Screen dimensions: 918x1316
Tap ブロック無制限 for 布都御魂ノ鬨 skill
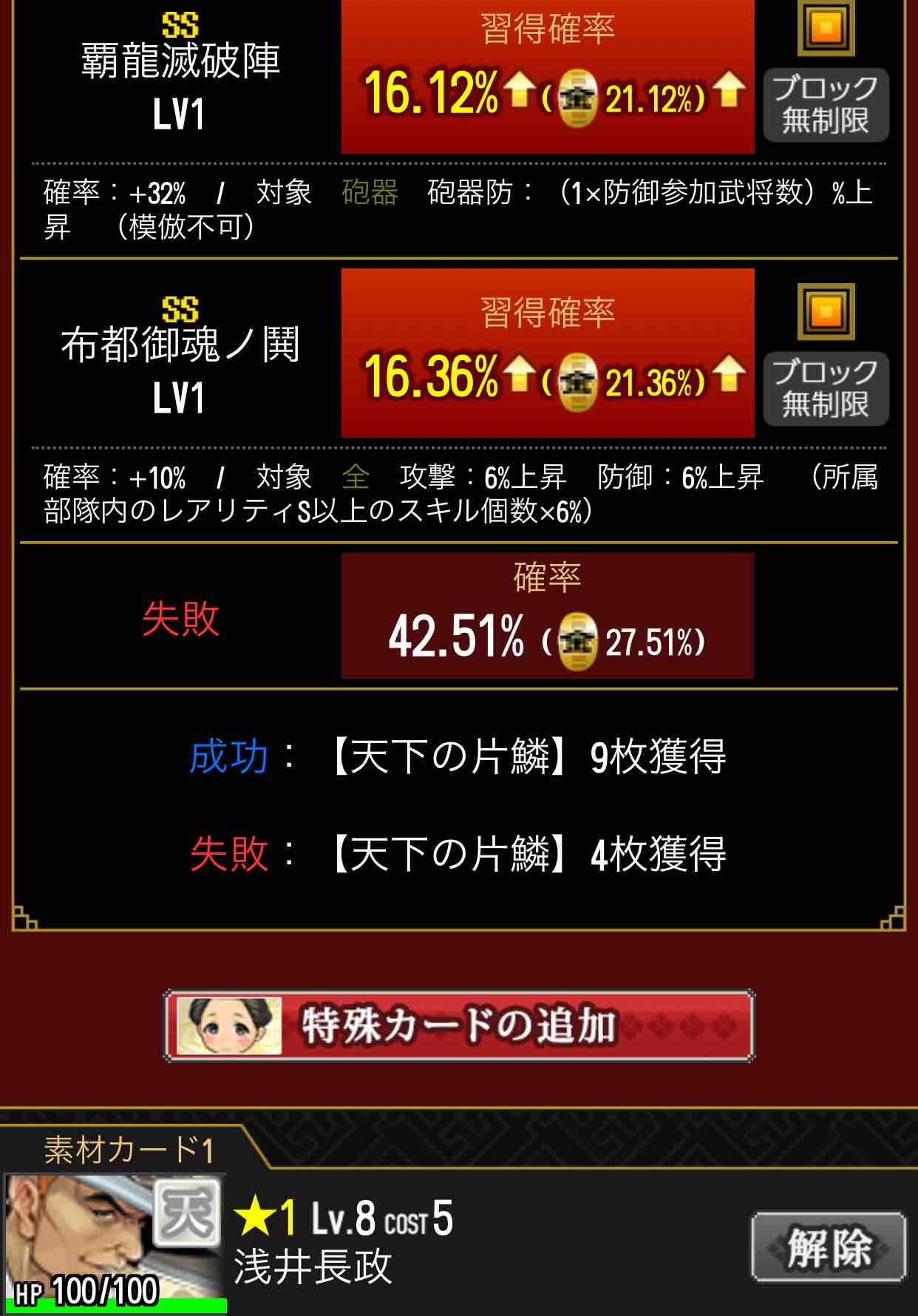point(826,388)
